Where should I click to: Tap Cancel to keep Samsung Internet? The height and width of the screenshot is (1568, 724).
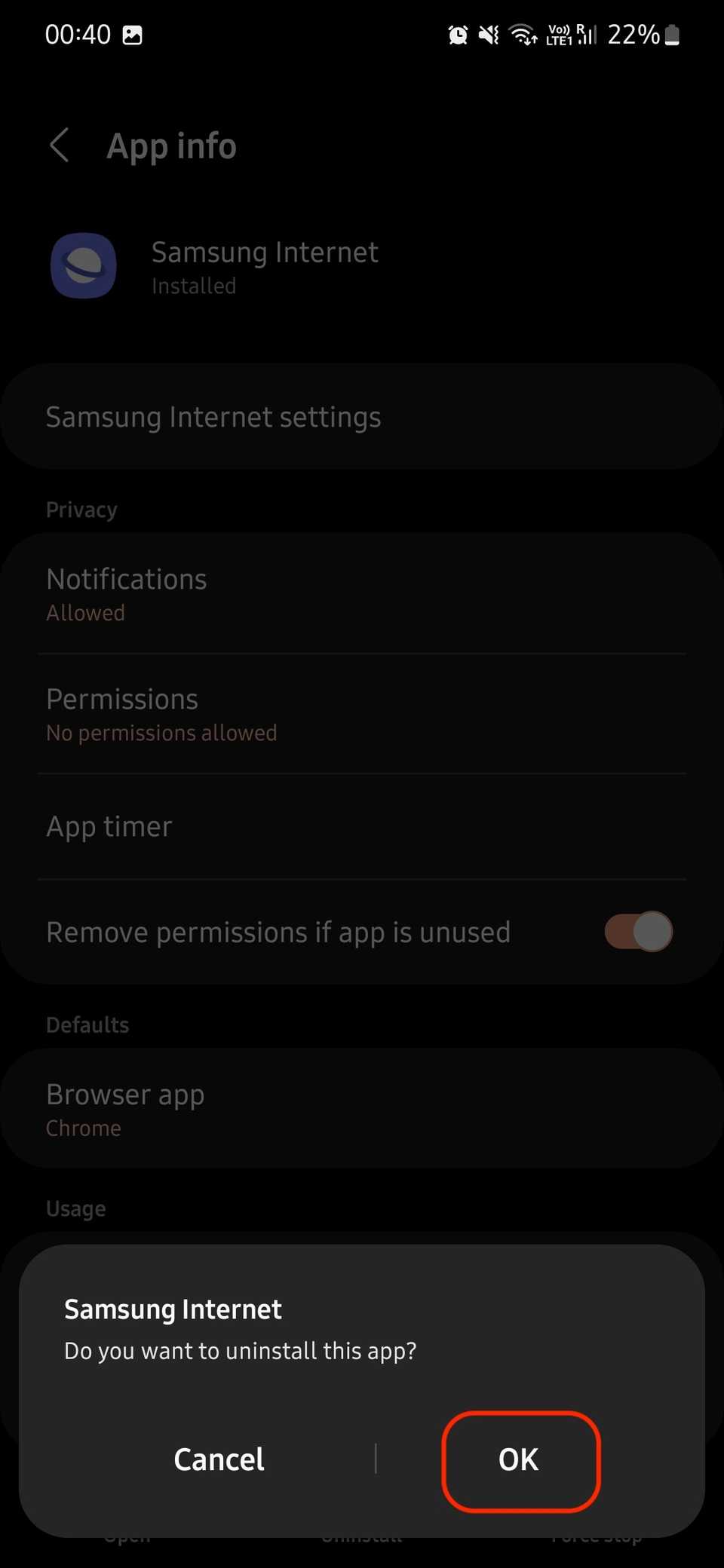pyautogui.click(x=219, y=1459)
